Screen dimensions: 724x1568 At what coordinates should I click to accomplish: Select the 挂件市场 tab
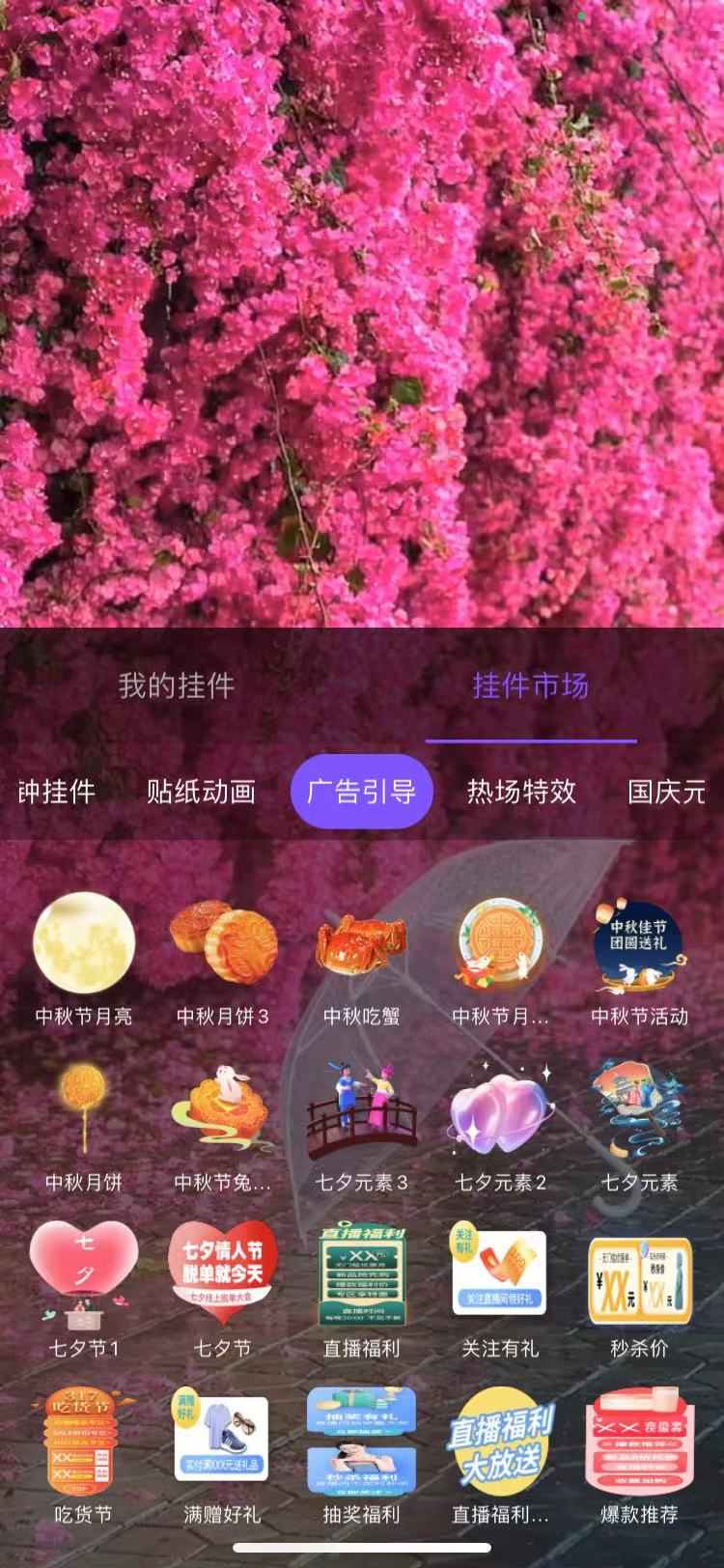click(530, 686)
